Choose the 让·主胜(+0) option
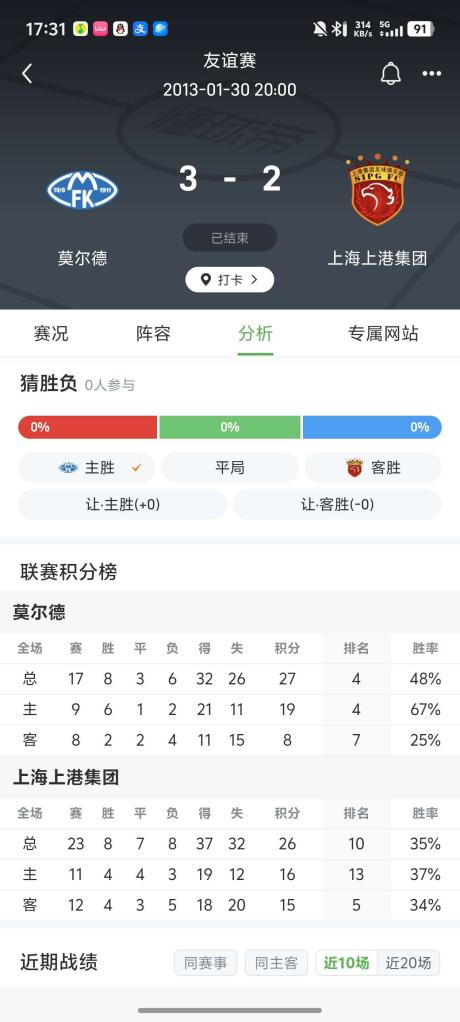This screenshot has height=1022, width=460. (x=122, y=504)
